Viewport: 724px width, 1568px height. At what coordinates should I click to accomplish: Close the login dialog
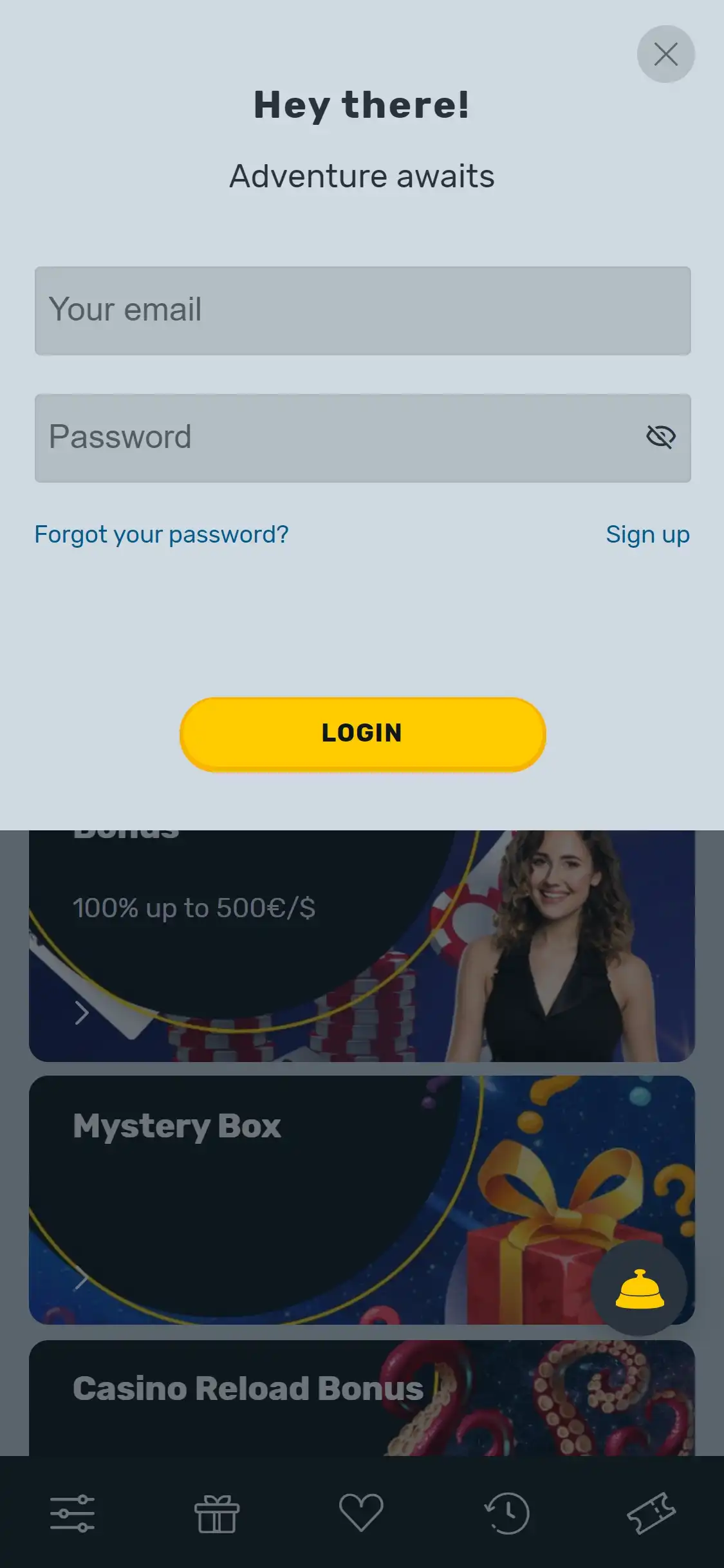(665, 54)
